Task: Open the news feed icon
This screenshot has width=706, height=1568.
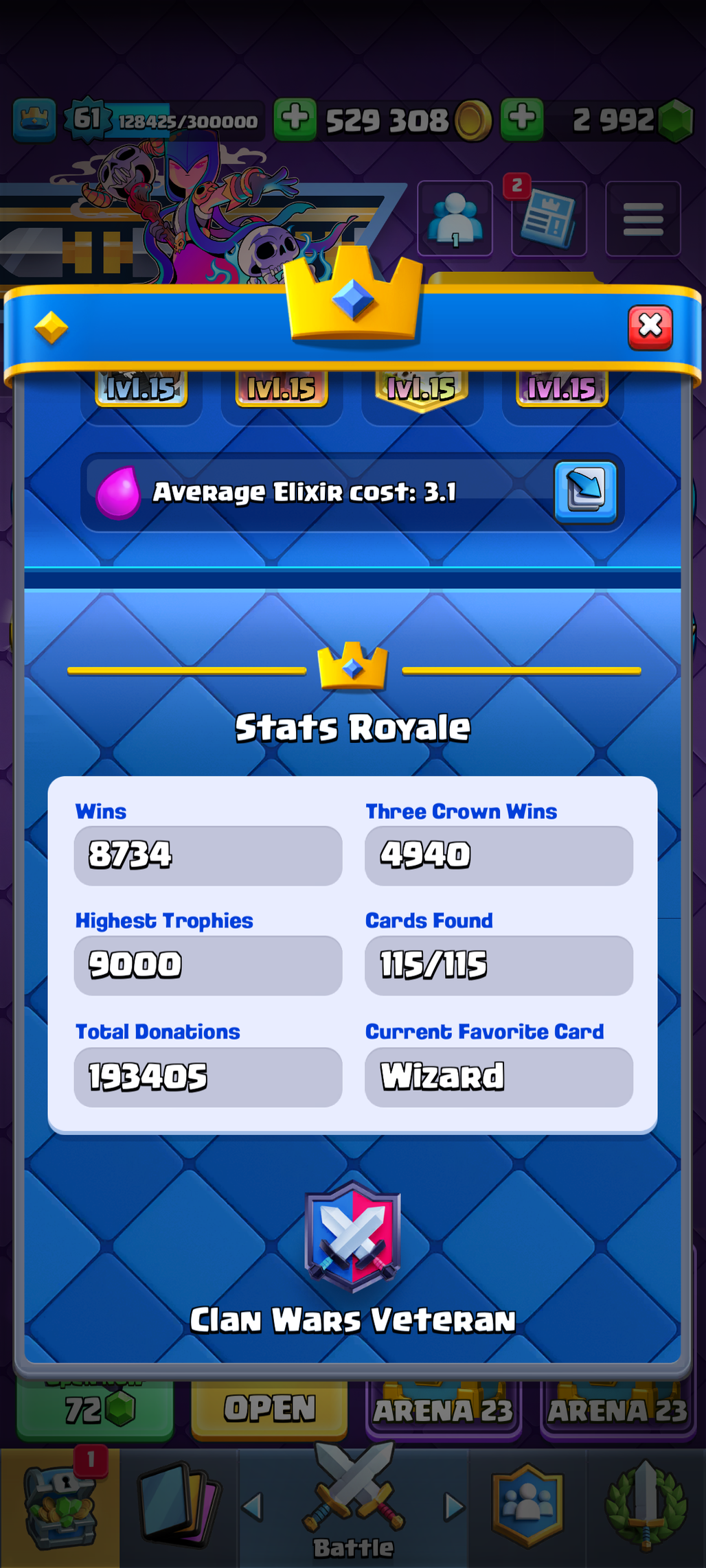Action: click(549, 218)
